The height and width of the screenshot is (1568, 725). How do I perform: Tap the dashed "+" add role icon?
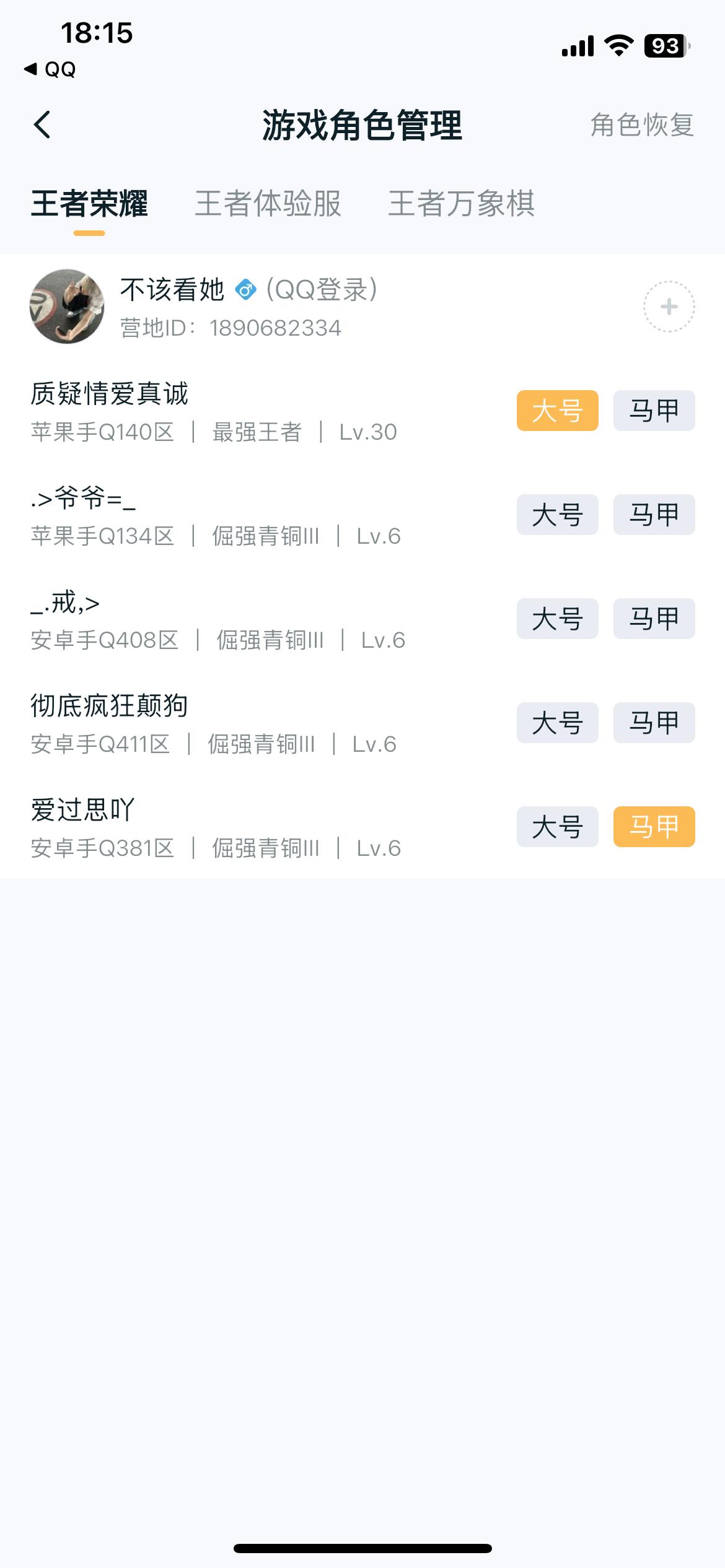[x=668, y=307]
